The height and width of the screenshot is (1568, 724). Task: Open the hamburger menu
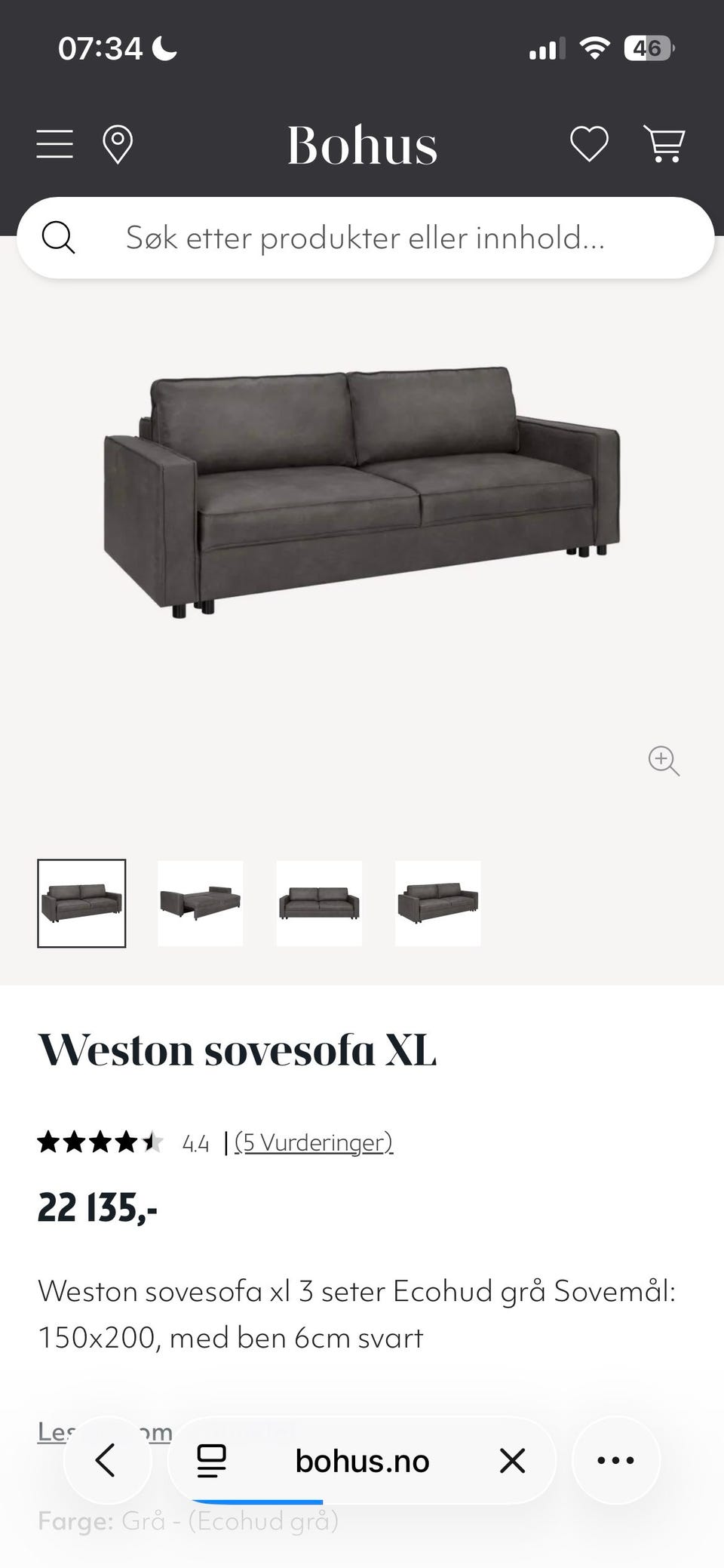[x=55, y=143]
